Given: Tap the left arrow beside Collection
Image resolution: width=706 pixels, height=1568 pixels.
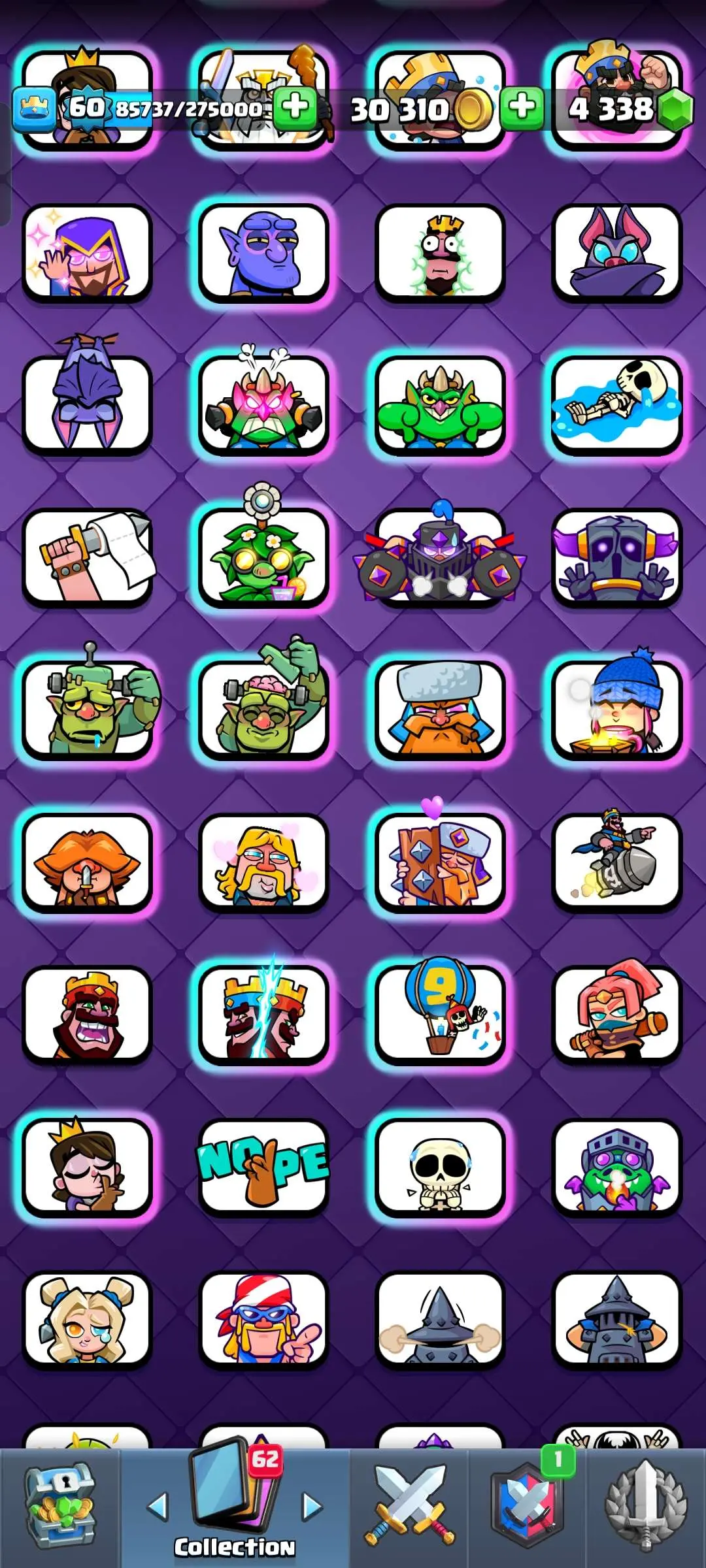Looking at the screenshot, I should (x=158, y=1506).
